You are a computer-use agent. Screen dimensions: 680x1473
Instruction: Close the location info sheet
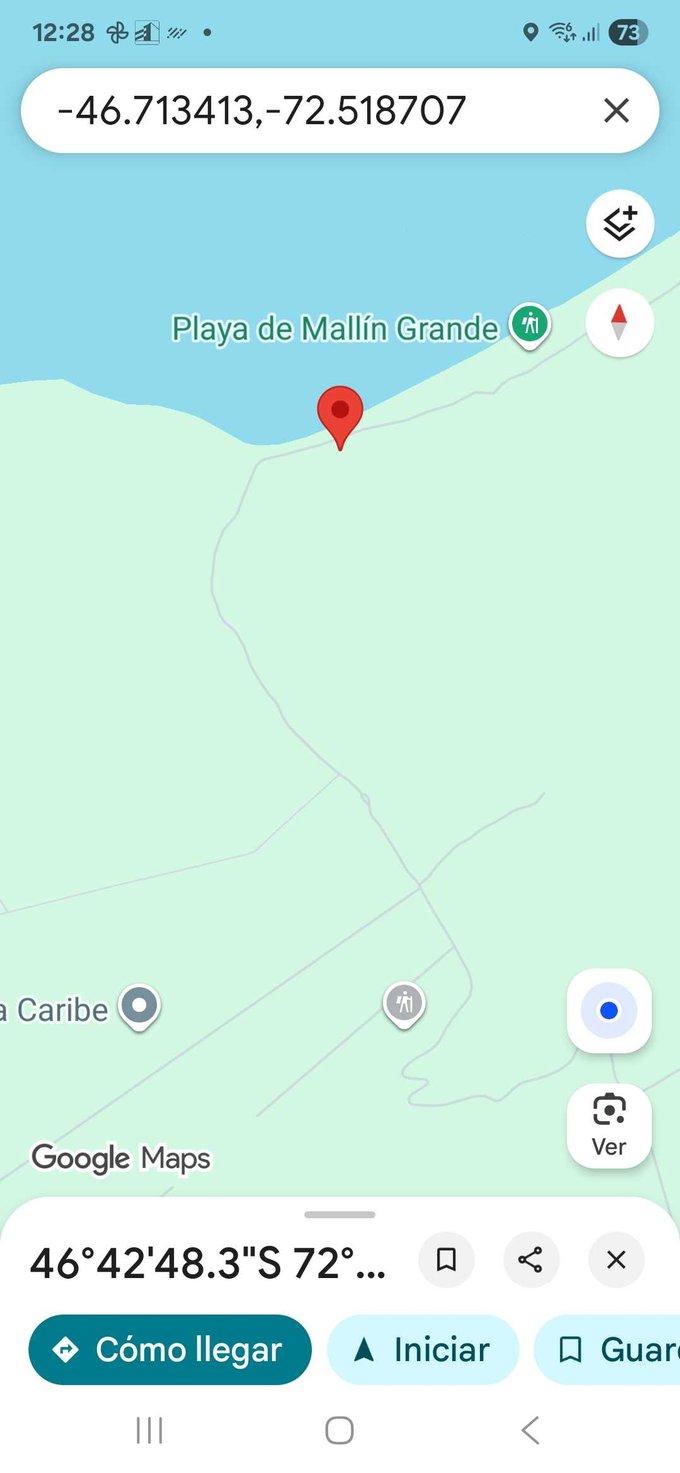click(616, 1260)
